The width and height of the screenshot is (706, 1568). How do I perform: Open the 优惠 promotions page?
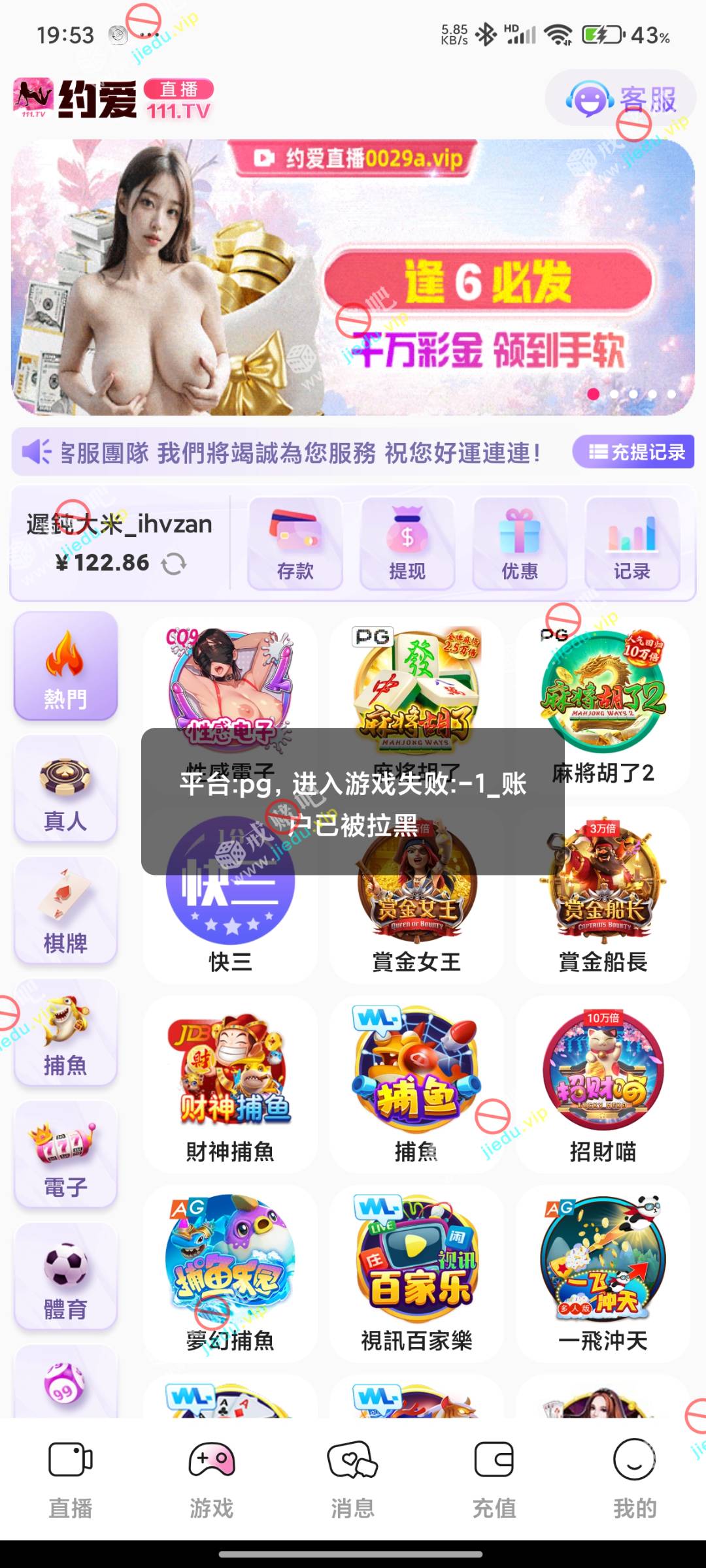pyautogui.click(x=520, y=544)
